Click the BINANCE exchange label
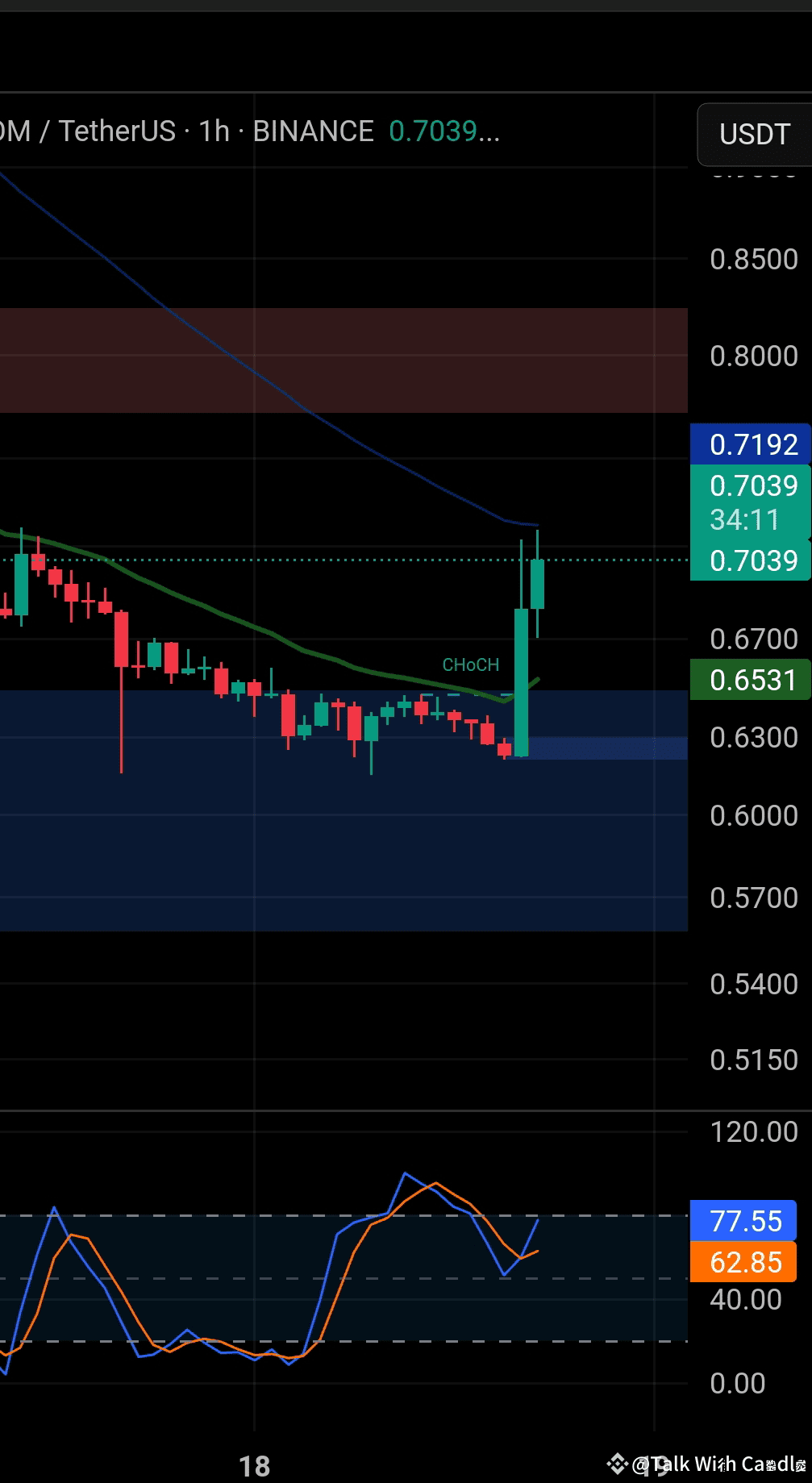812x1483 pixels. click(x=311, y=131)
